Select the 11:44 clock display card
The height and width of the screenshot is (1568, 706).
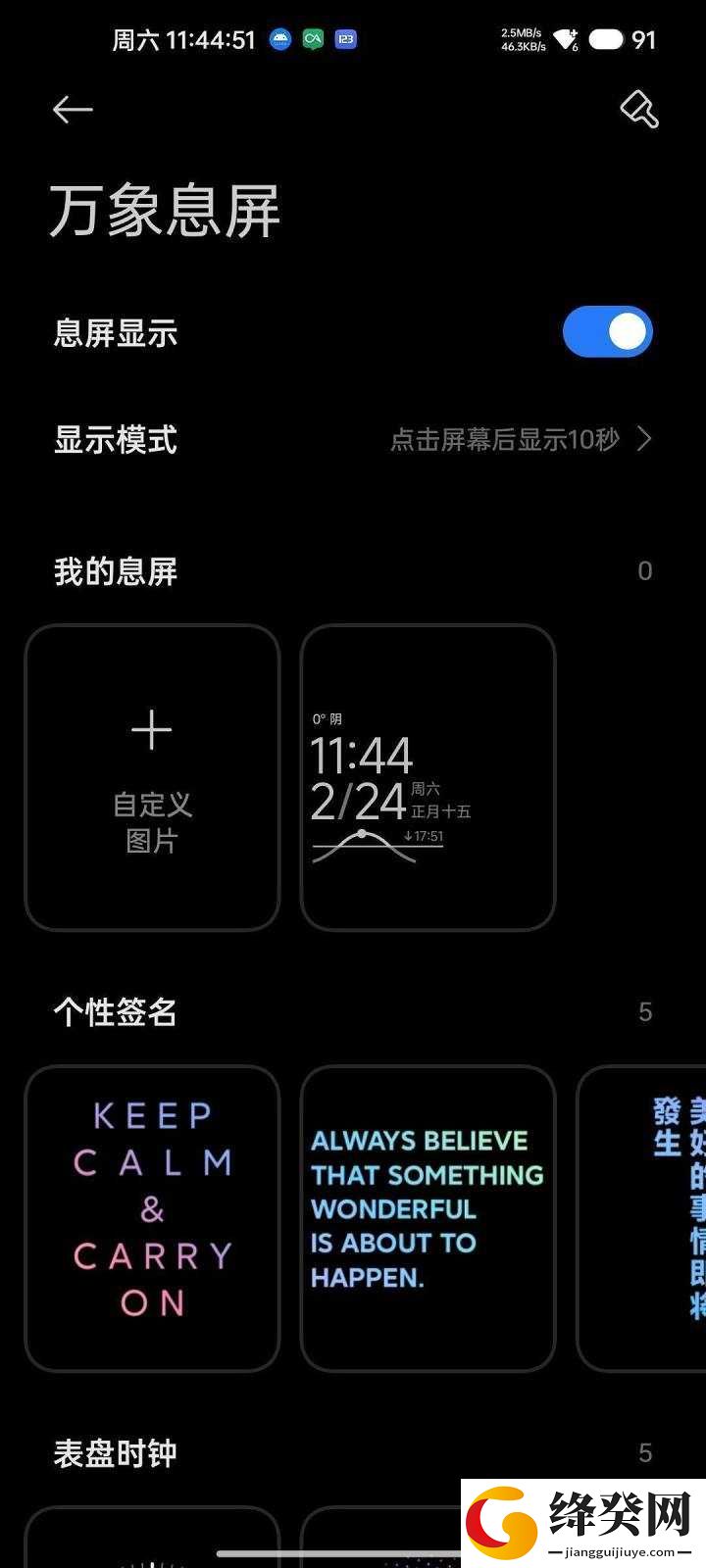[x=429, y=777]
